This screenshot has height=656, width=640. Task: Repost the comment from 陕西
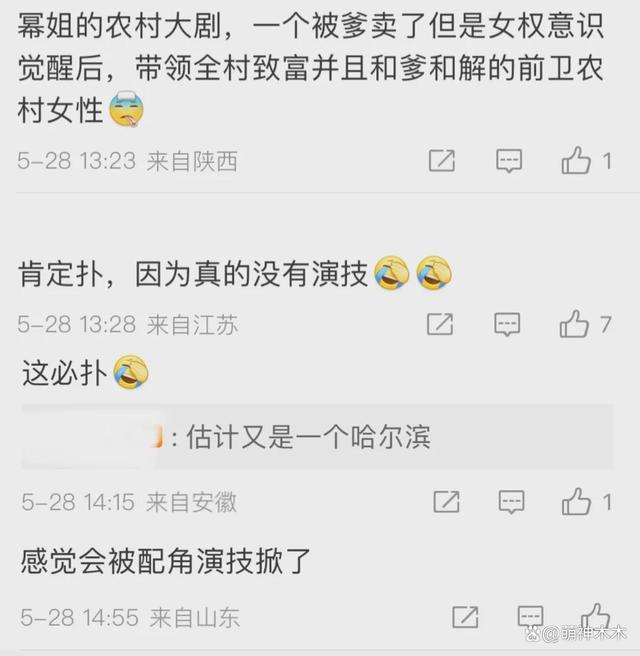pyautogui.click(x=442, y=160)
